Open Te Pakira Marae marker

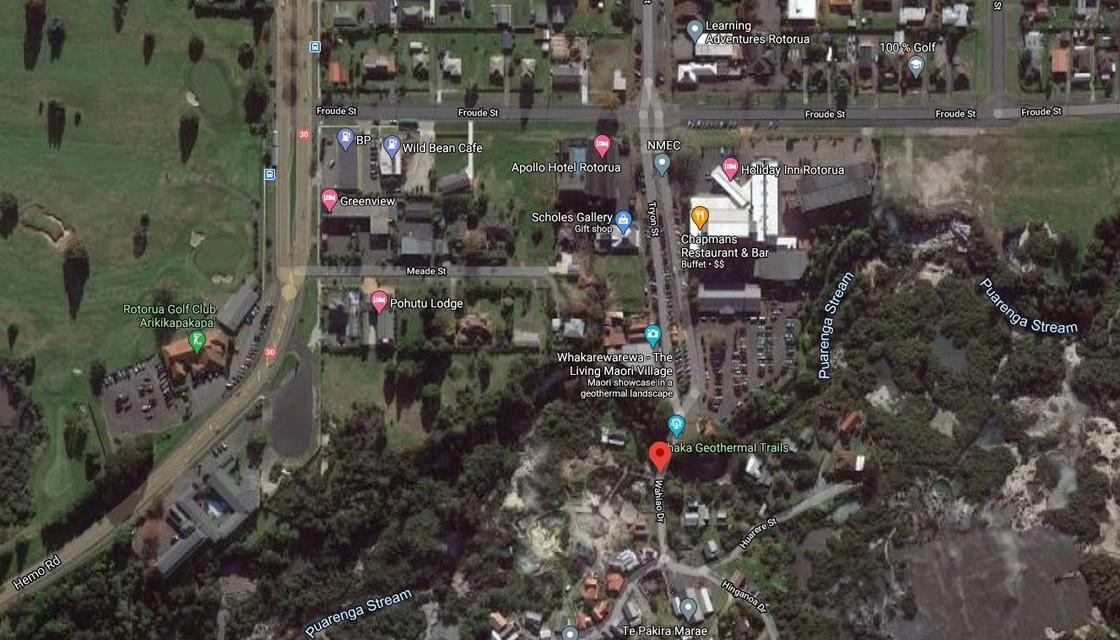[x=688, y=608]
